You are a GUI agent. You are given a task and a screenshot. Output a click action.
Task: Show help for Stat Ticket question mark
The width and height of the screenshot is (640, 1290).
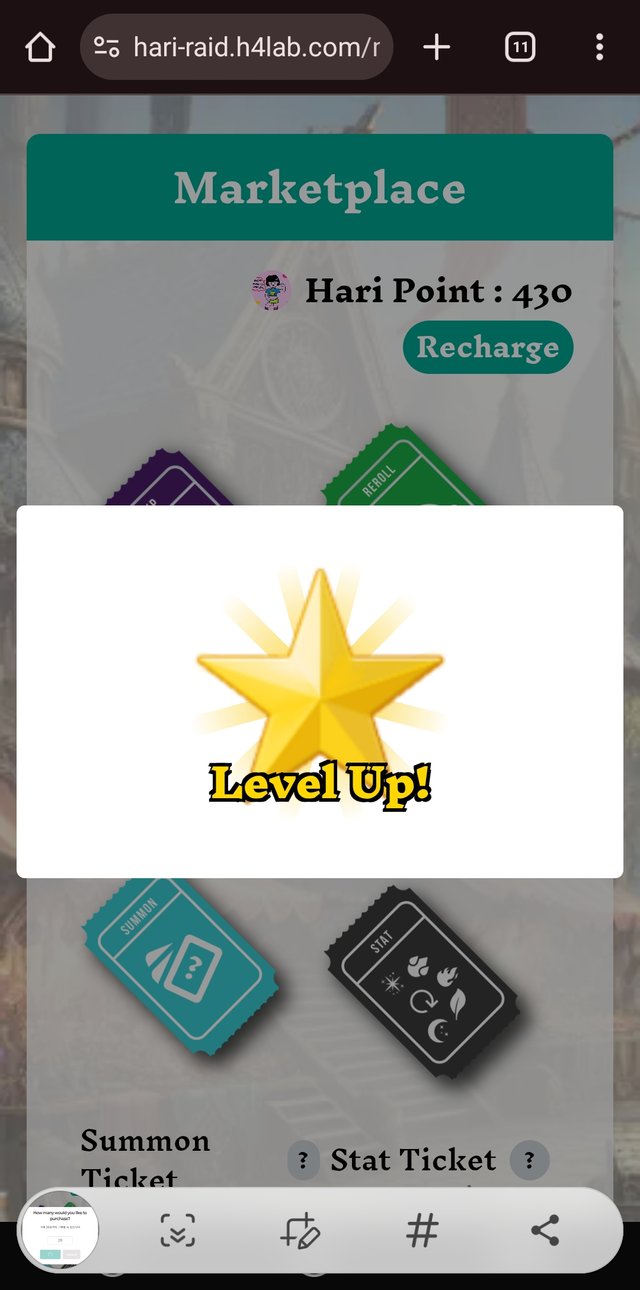tap(529, 1160)
